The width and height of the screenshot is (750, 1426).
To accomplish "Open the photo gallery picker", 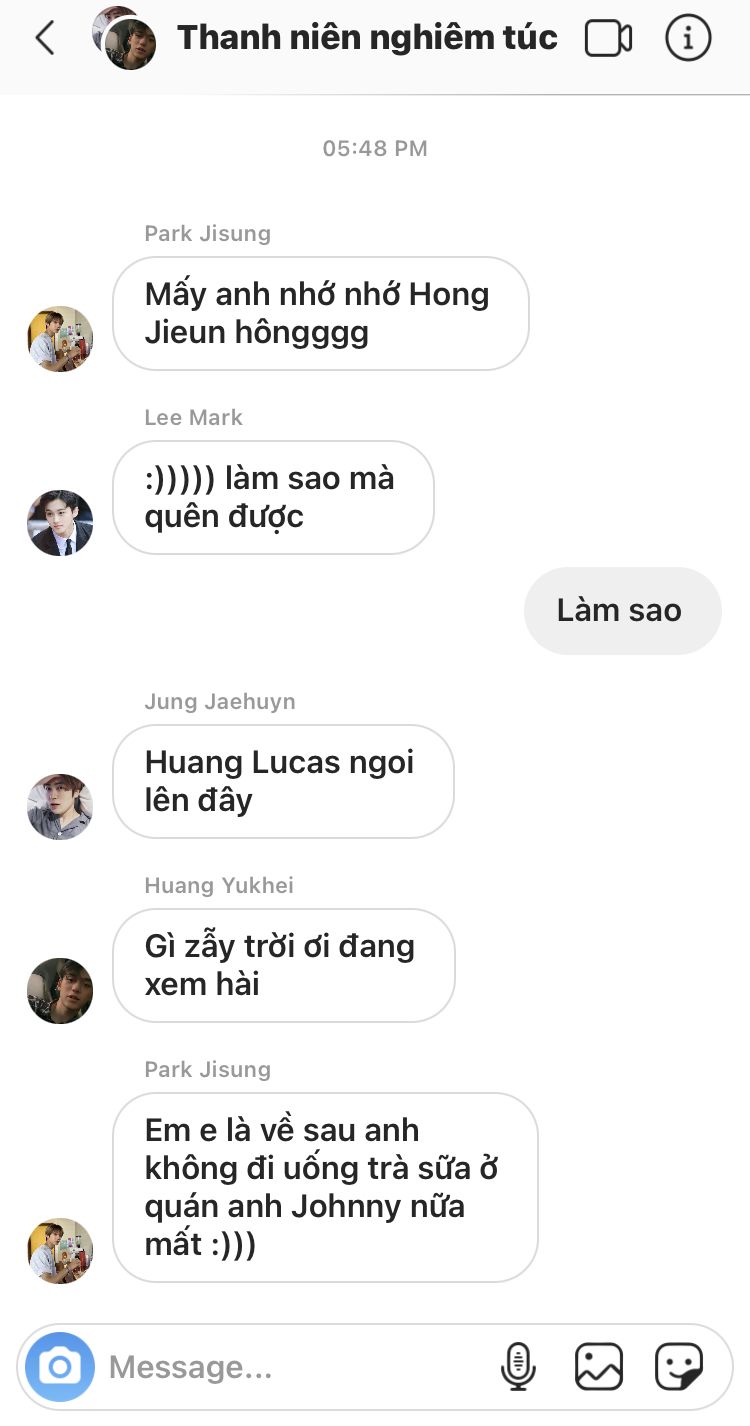I will click(599, 1367).
